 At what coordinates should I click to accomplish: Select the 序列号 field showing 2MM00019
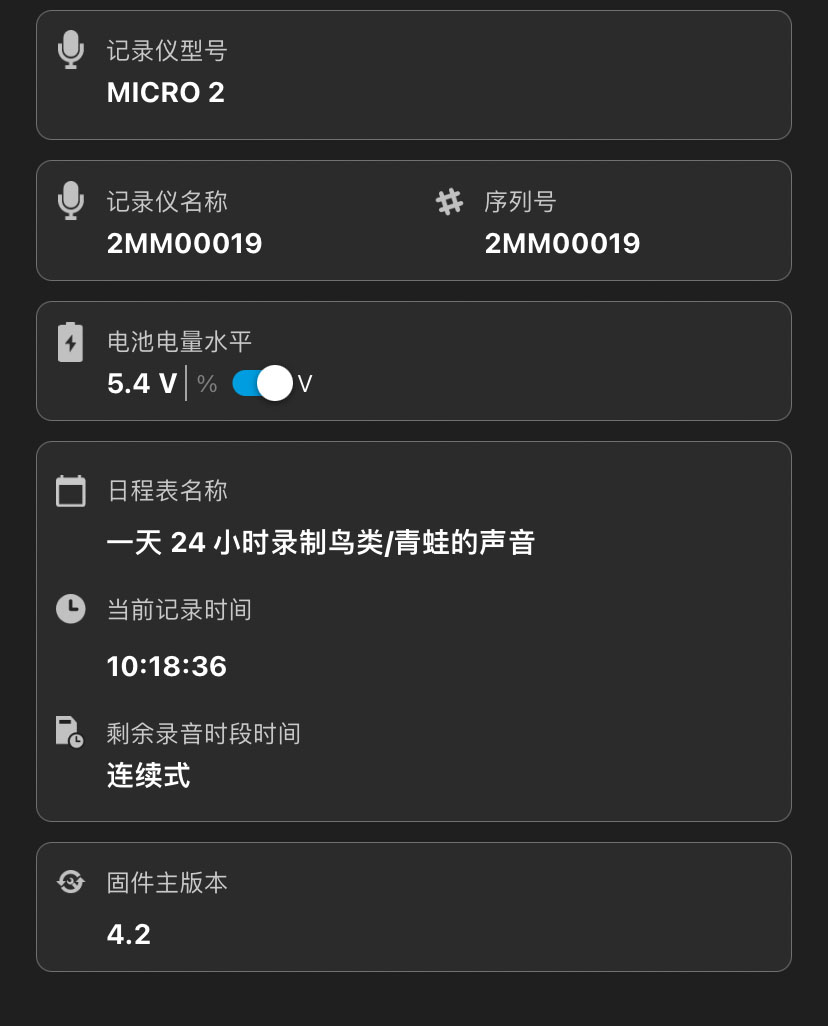(x=562, y=243)
